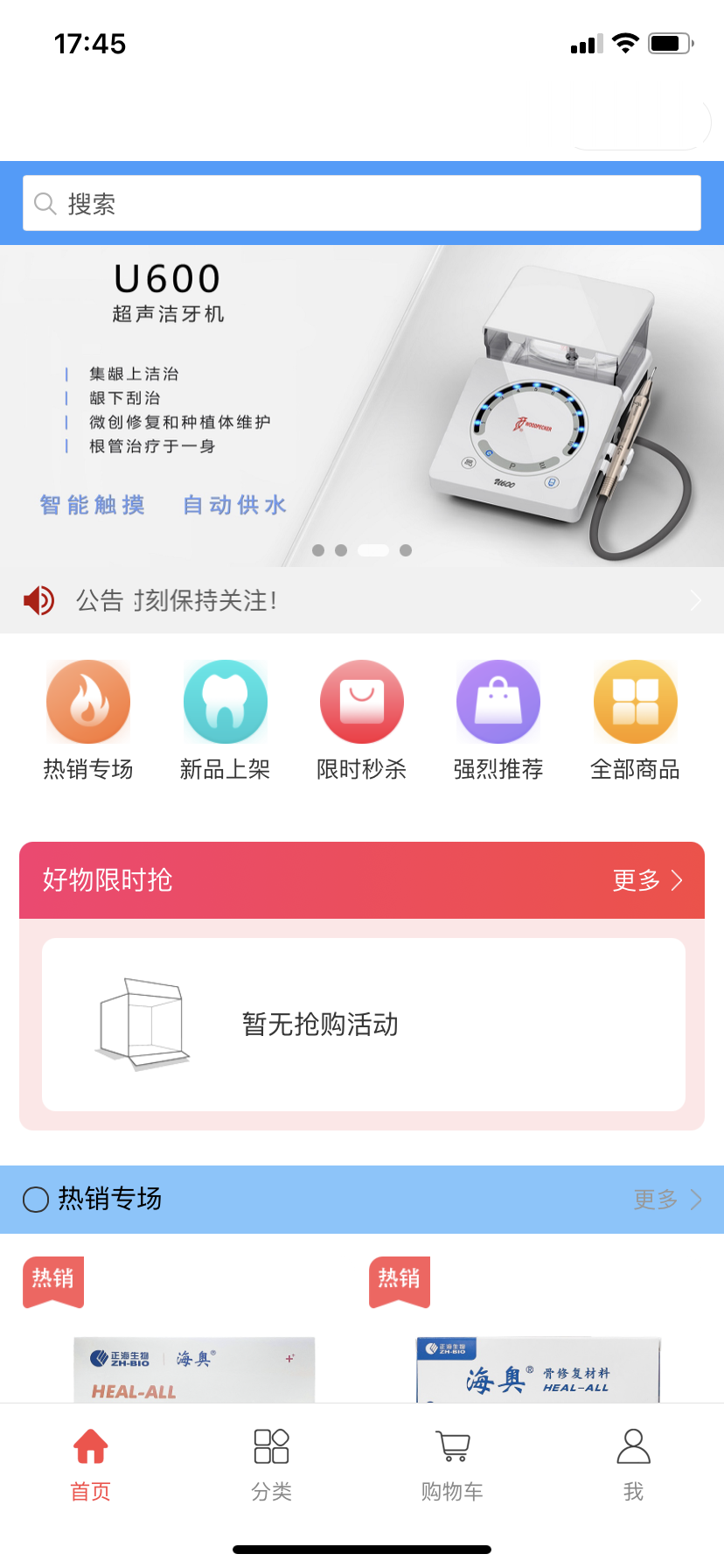
Task: Tap 更多 in 热销专场 section header
Action: pos(667,1200)
